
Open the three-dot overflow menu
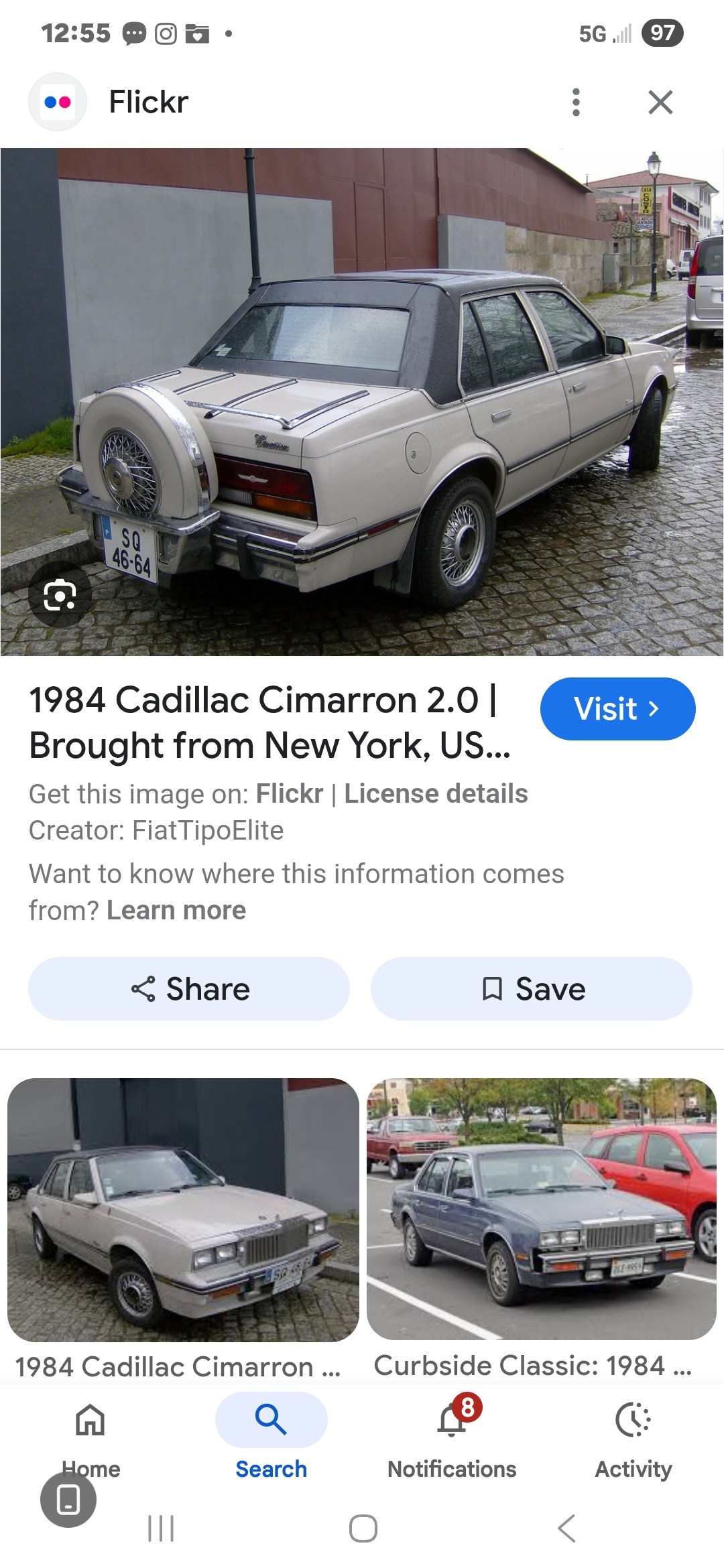tap(576, 103)
